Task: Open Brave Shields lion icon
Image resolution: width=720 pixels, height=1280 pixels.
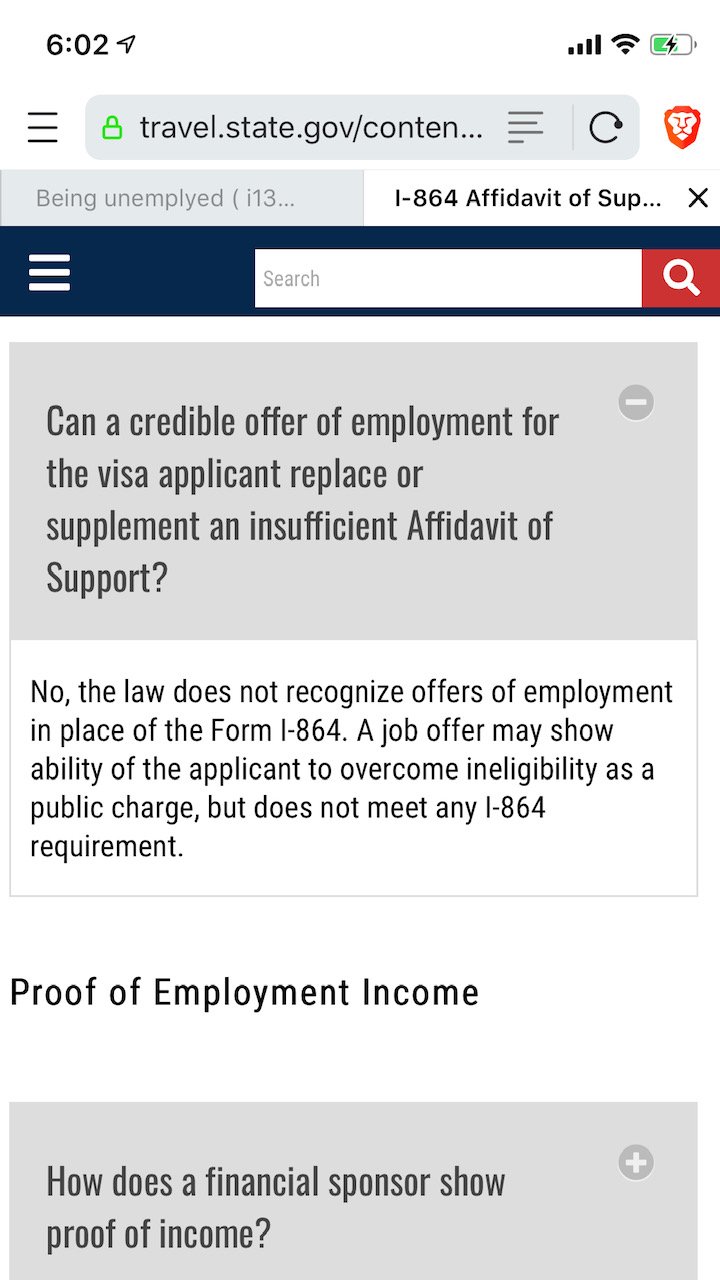Action: click(682, 128)
